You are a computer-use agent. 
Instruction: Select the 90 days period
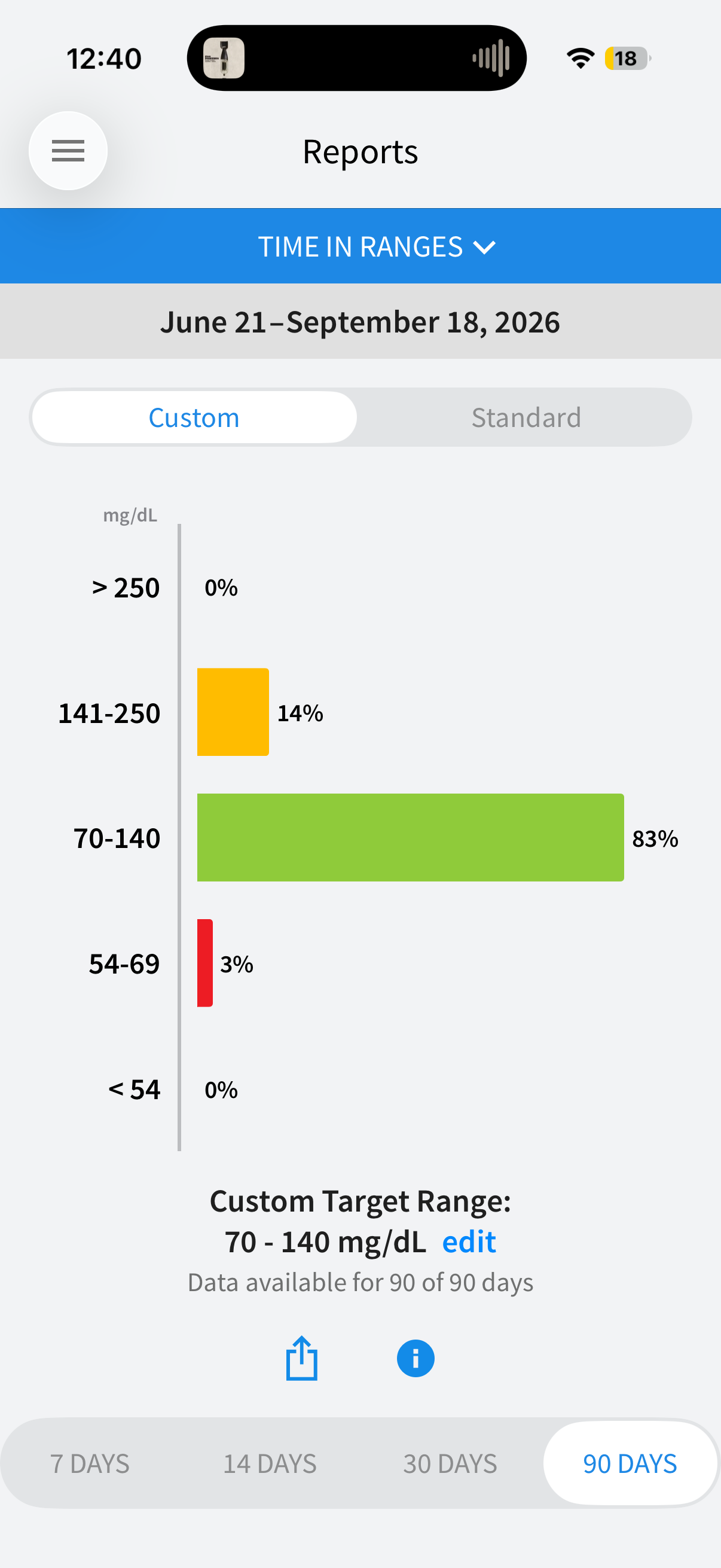coord(630,1463)
